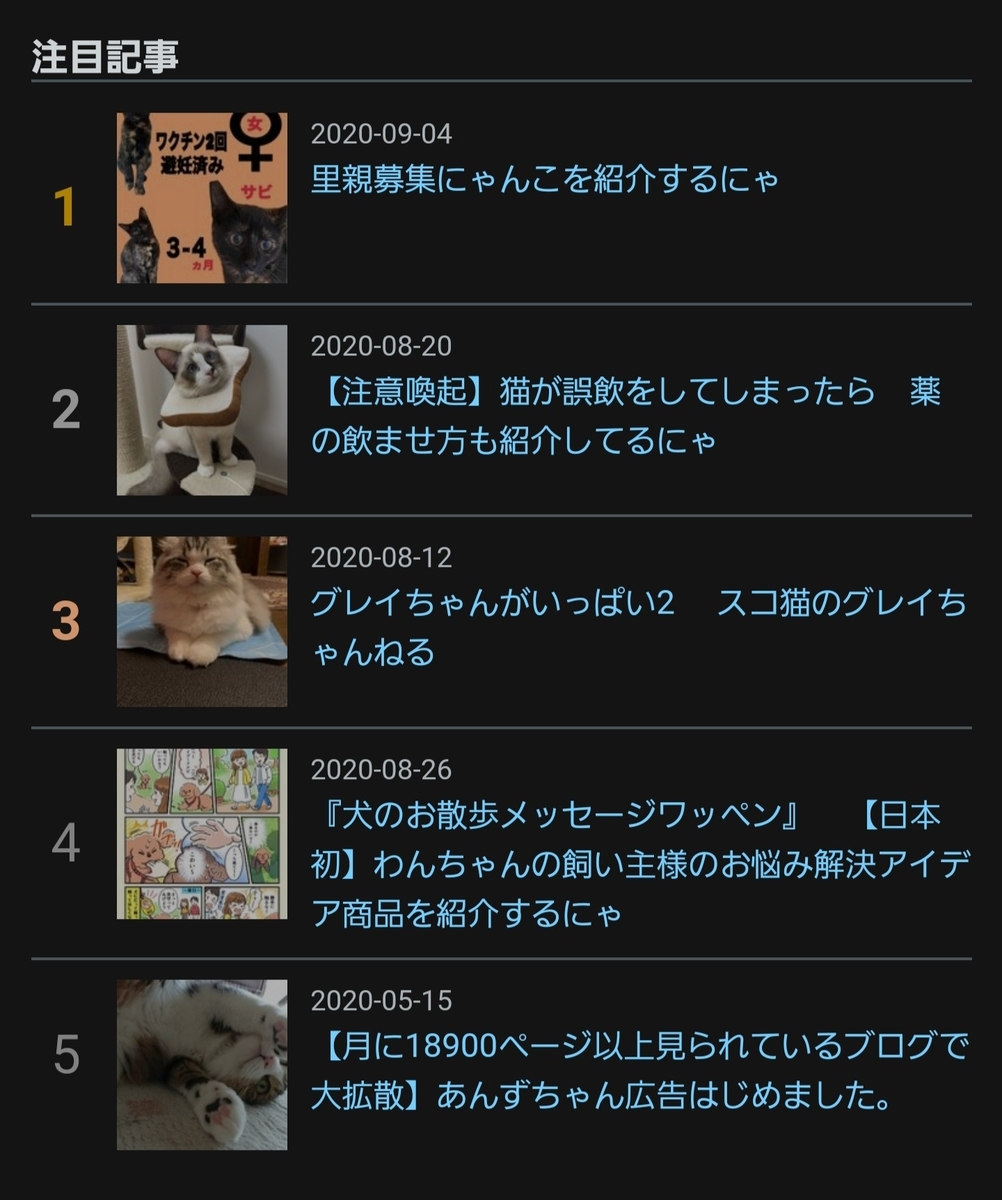This screenshot has height=1200, width=1002.
Task: Click the tortoiseshell cats adoption thumbnail
Action: pyautogui.click(x=201, y=198)
